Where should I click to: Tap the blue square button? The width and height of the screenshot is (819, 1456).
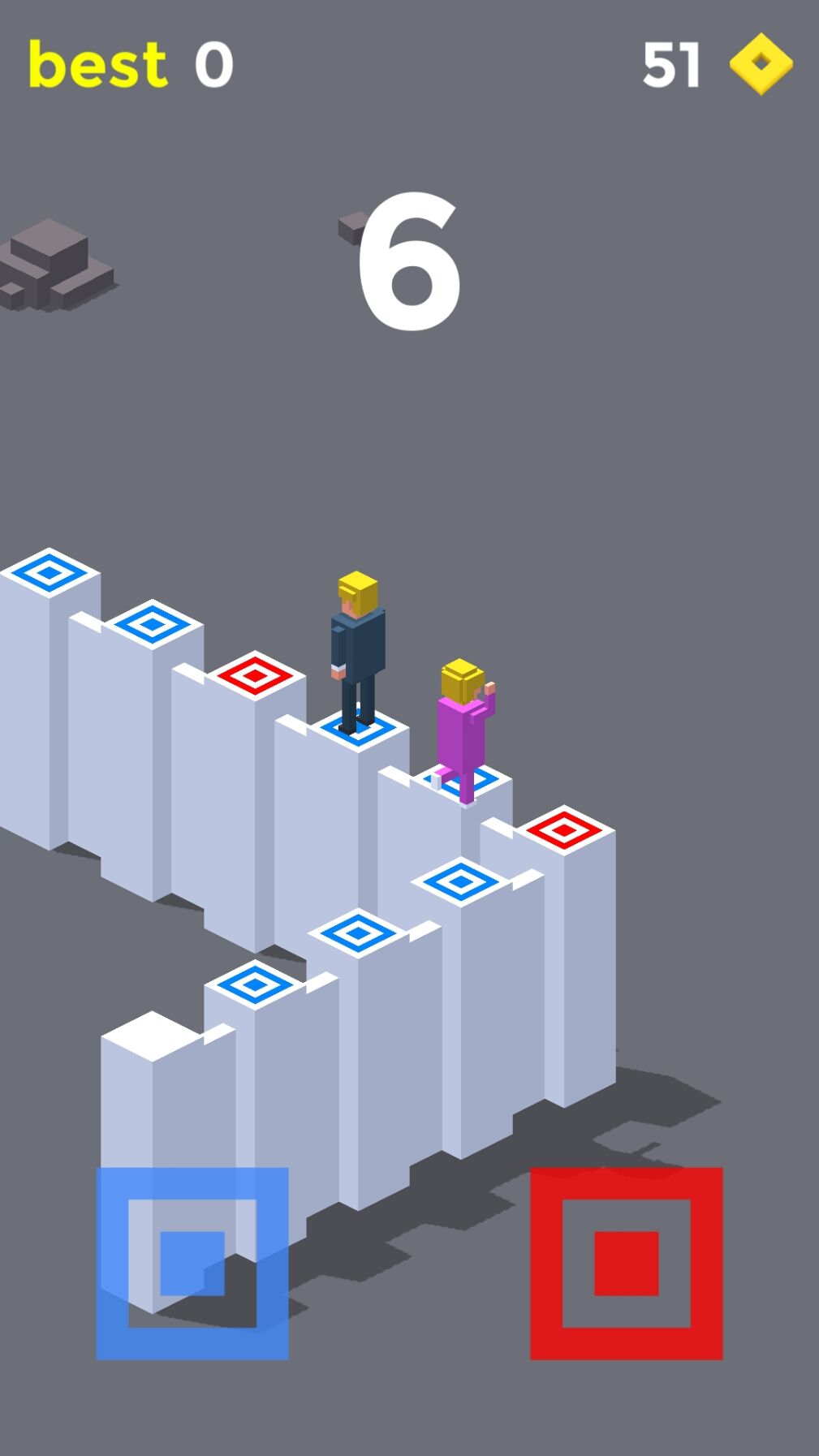[192, 1263]
